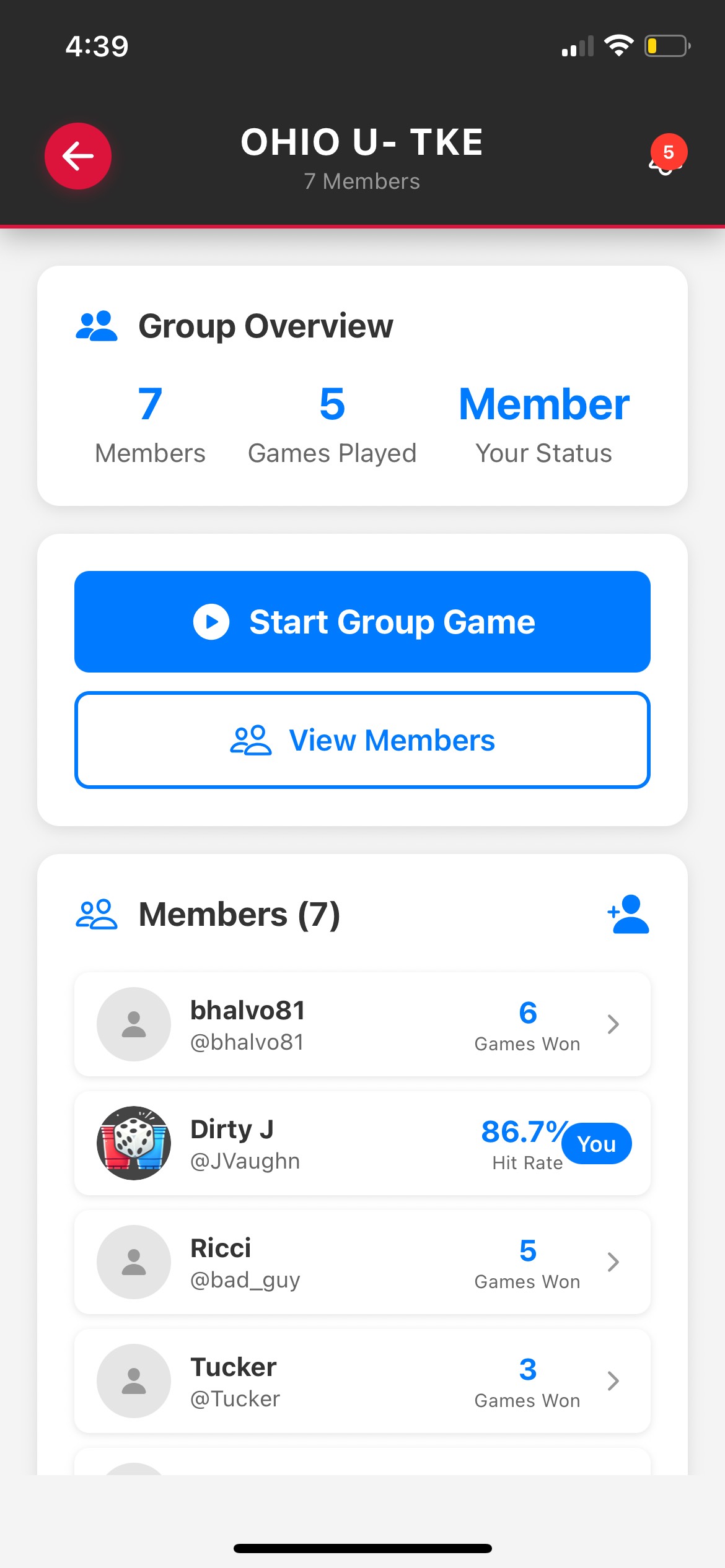Click the View Members people icon

(x=252, y=739)
